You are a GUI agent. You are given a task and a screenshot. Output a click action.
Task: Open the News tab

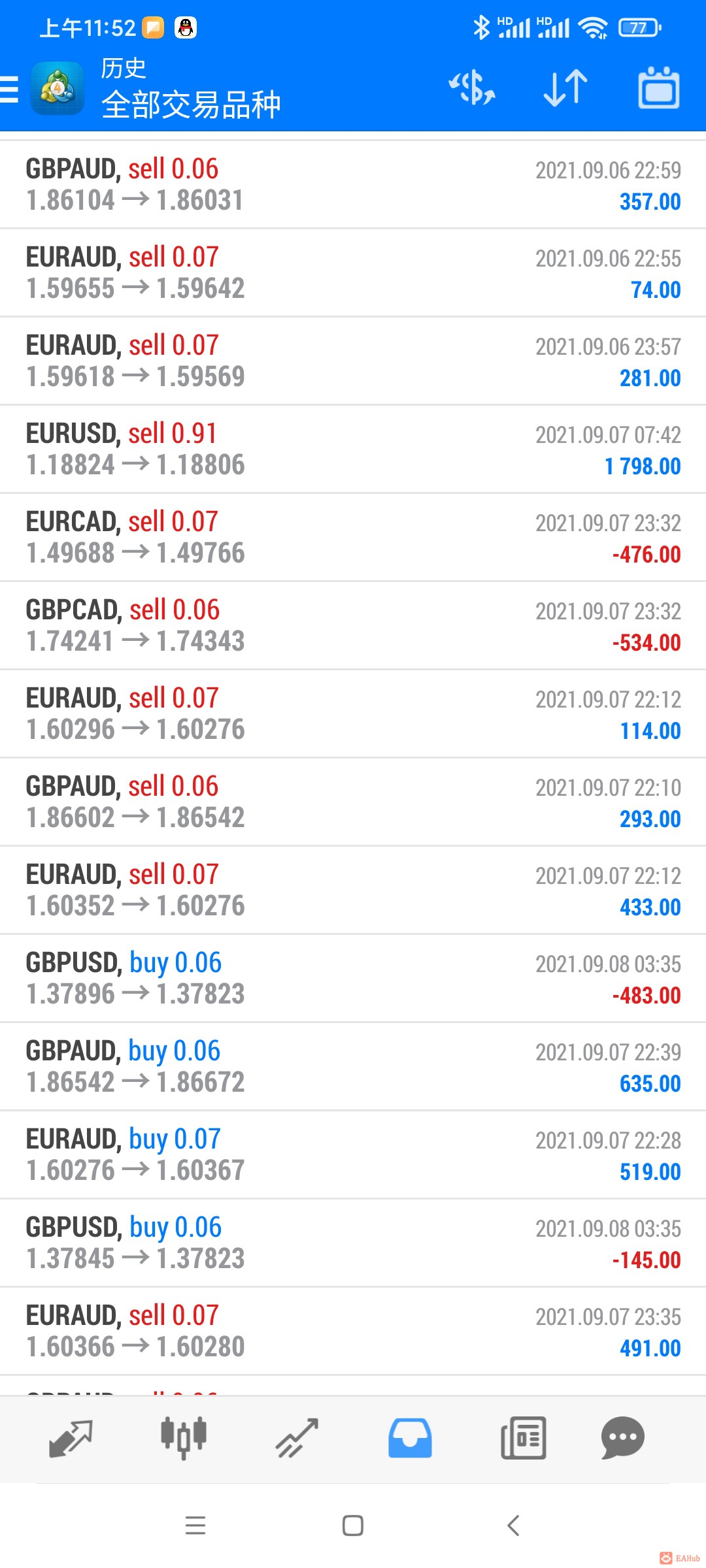[x=523, y=1439]
